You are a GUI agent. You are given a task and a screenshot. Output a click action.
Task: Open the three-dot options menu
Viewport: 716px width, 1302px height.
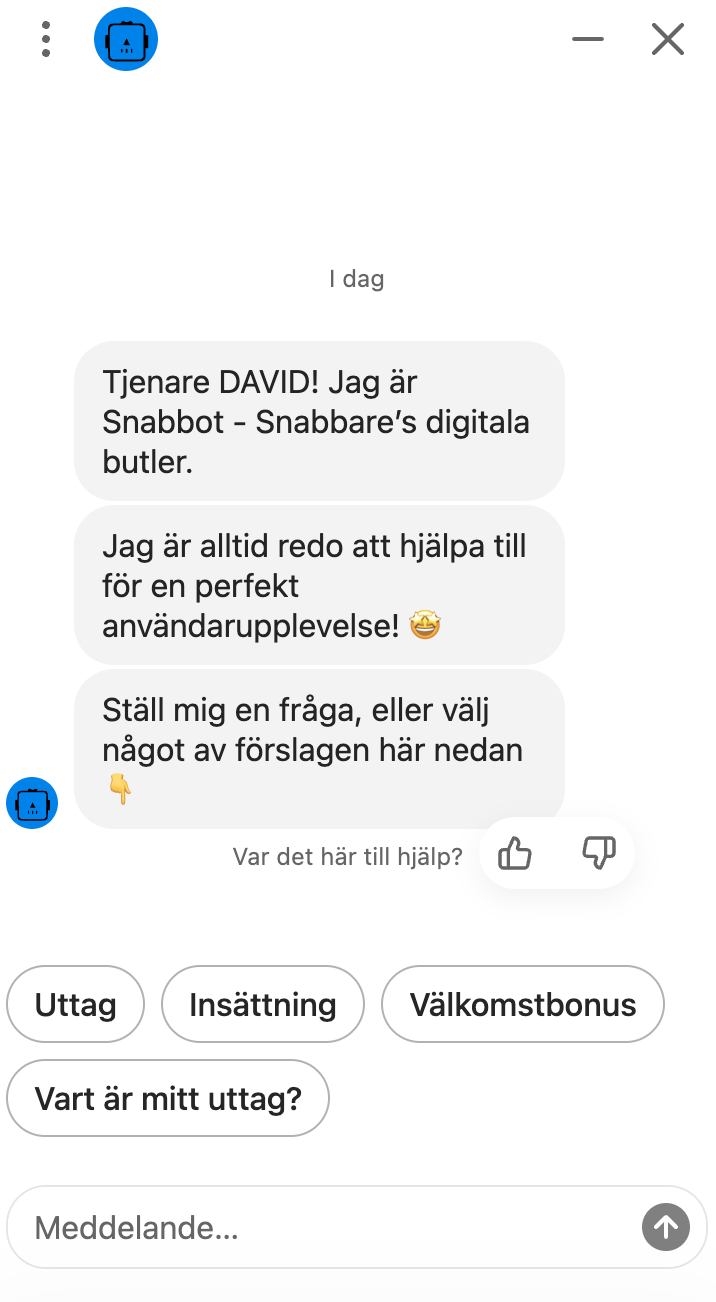click(46, 39)
